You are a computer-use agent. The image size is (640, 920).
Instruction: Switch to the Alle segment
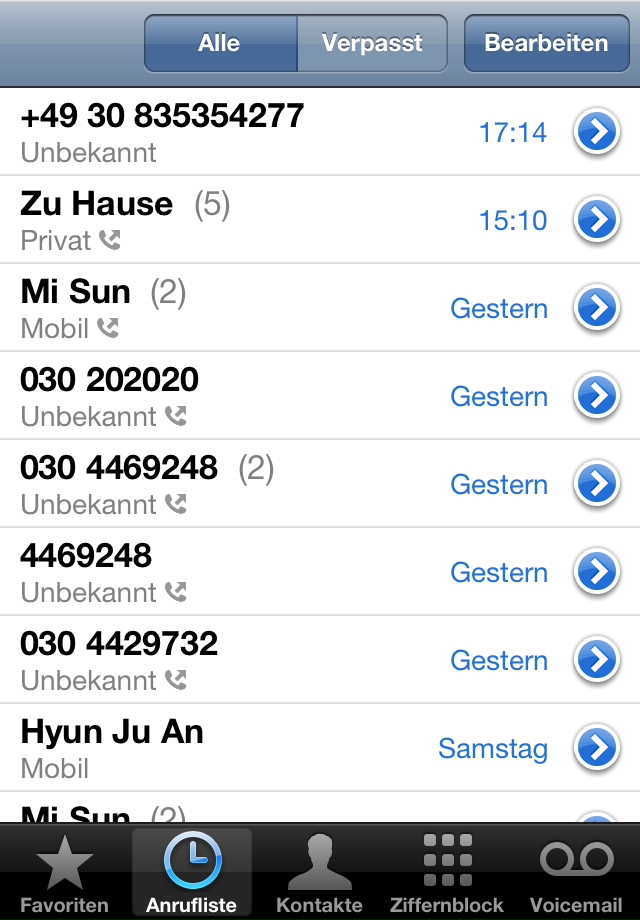tap(220, 44)
